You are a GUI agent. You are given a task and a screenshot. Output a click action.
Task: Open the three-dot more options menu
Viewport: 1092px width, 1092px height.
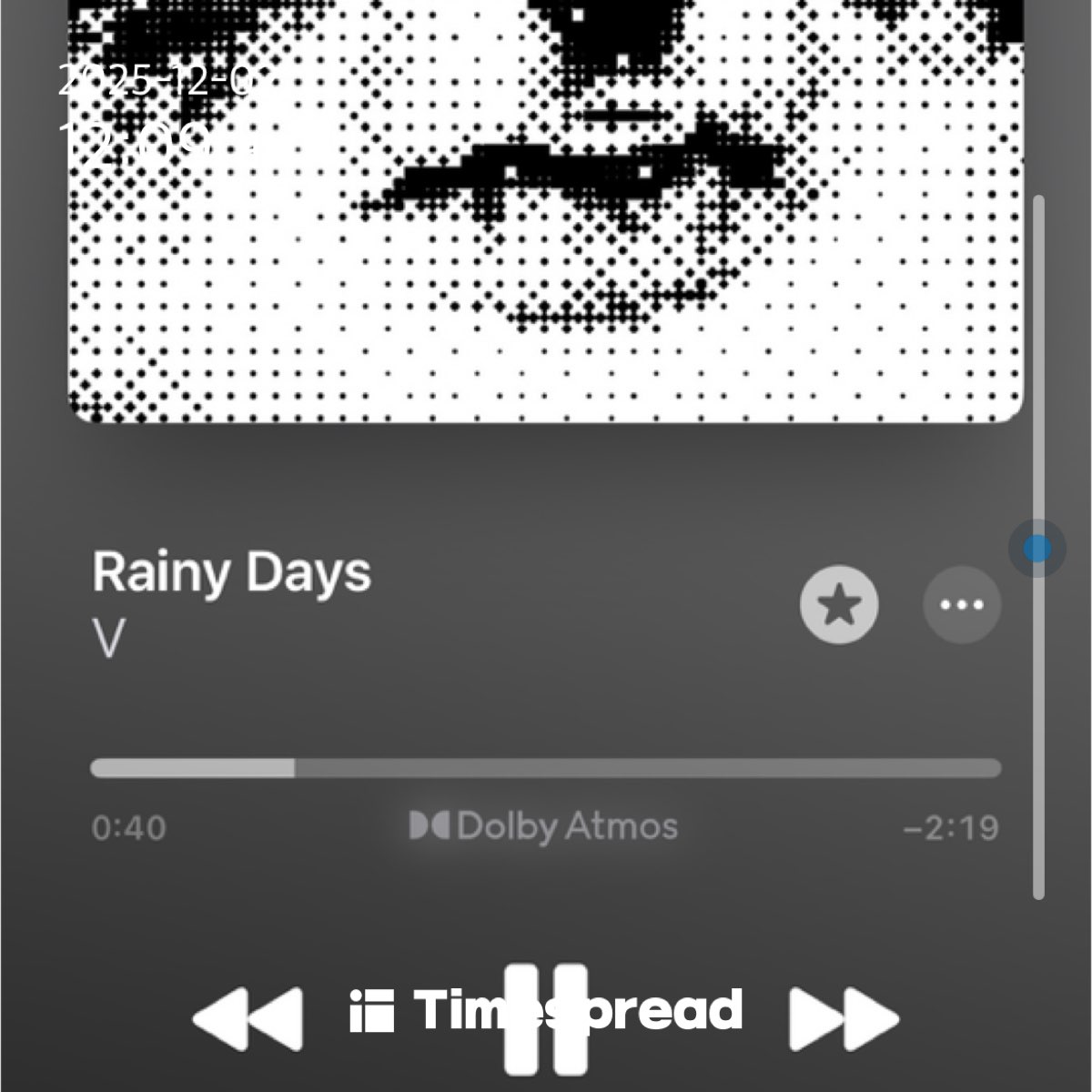(x=962, y=604)
